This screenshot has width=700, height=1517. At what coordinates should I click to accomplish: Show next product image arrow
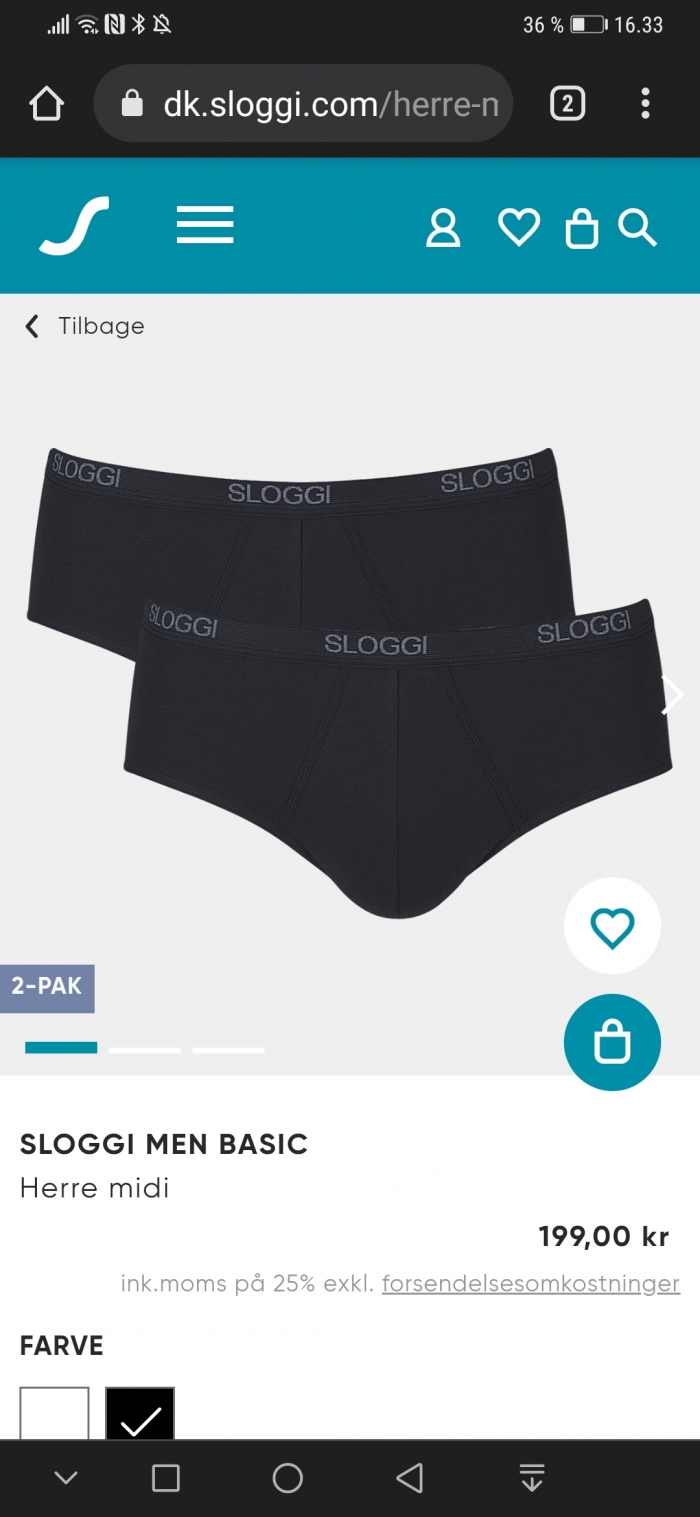(x=673, y=695)
